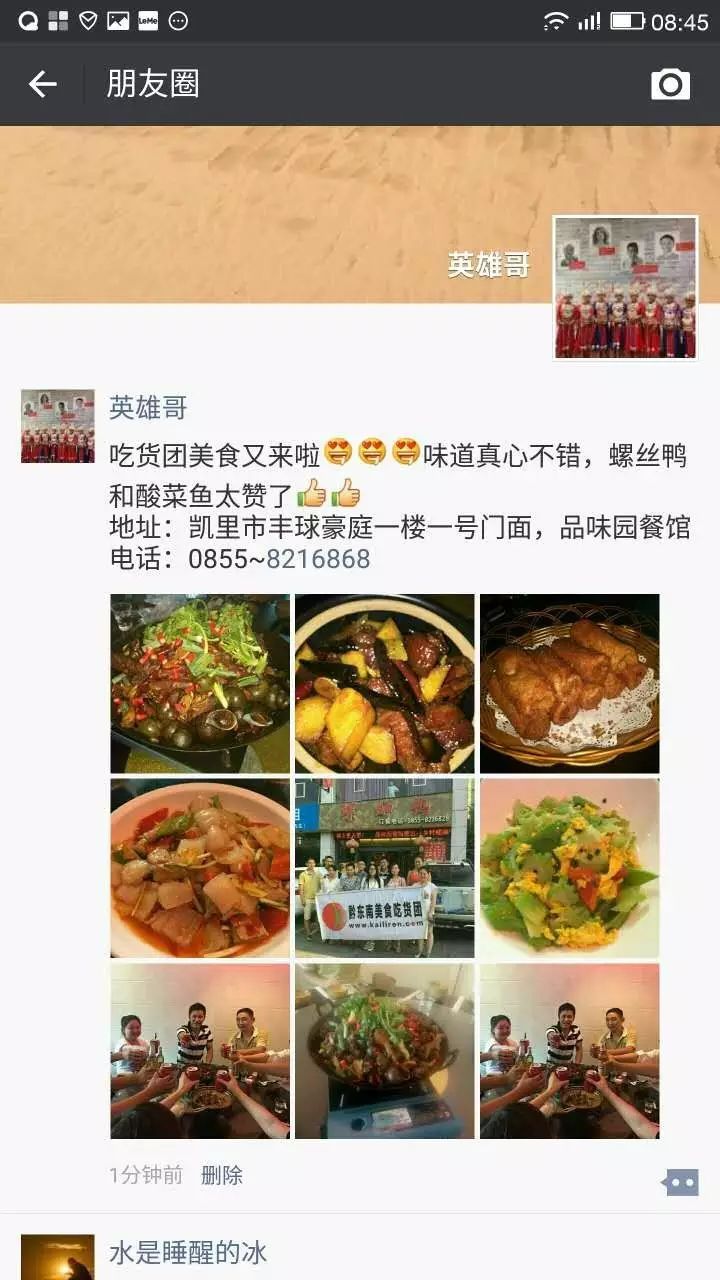View the pickled fish dish photo

click(200, 868)
